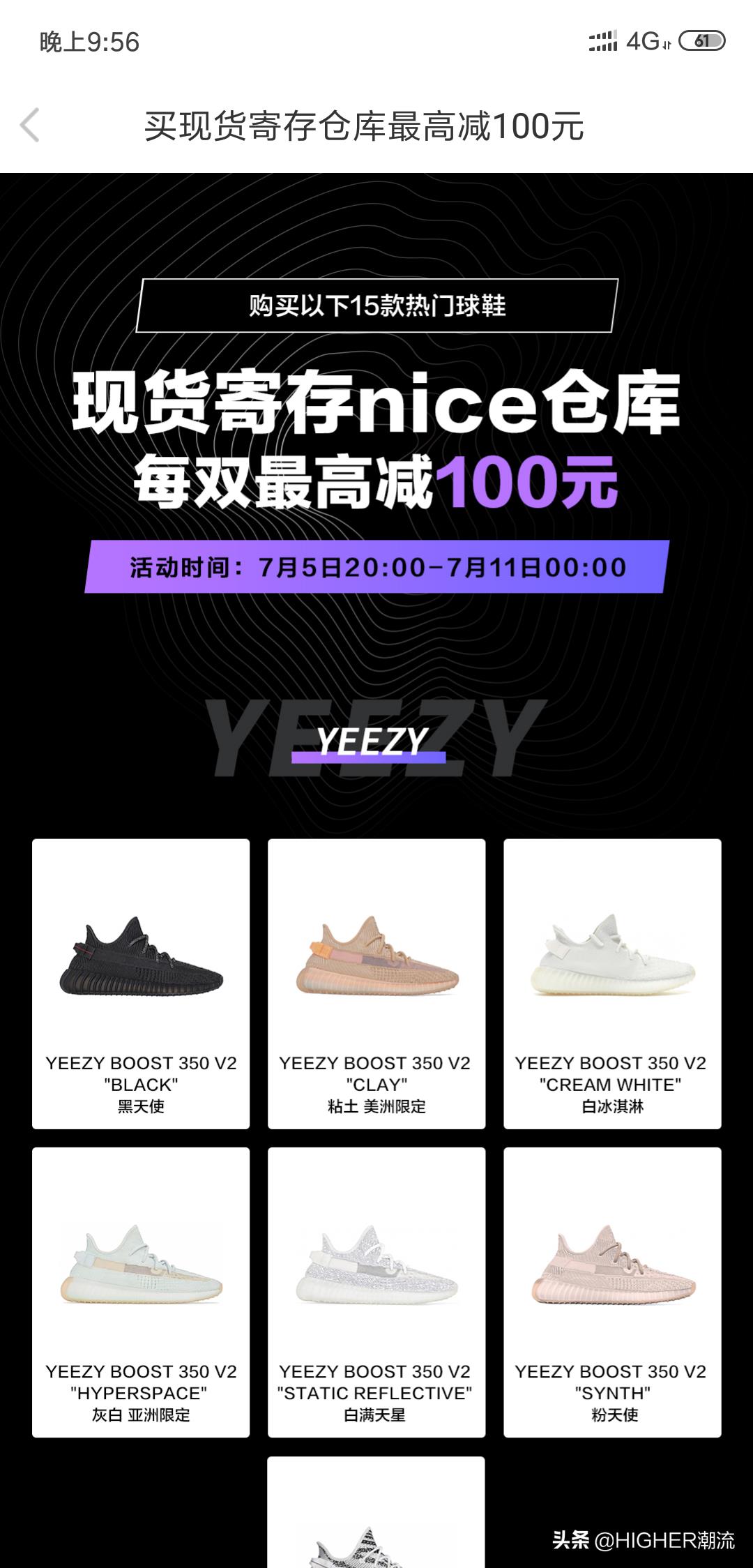Screen dimensions: 753x1568
Task: Open the YEEZY BOOST 350 V2 "CLAY" card
Action: point(376,983)
